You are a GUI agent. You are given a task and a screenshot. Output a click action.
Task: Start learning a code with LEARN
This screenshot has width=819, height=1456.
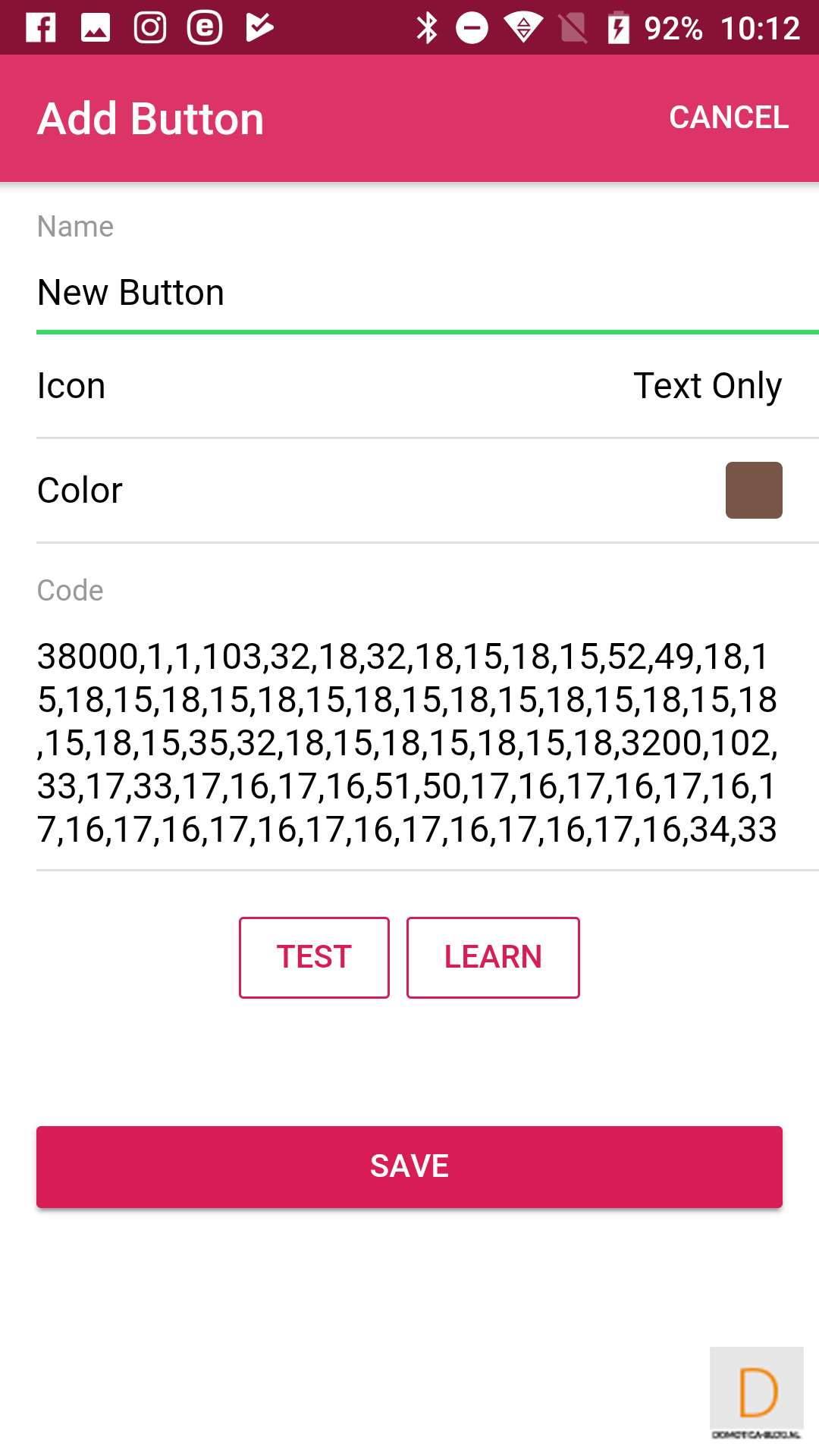click(493, 957)
